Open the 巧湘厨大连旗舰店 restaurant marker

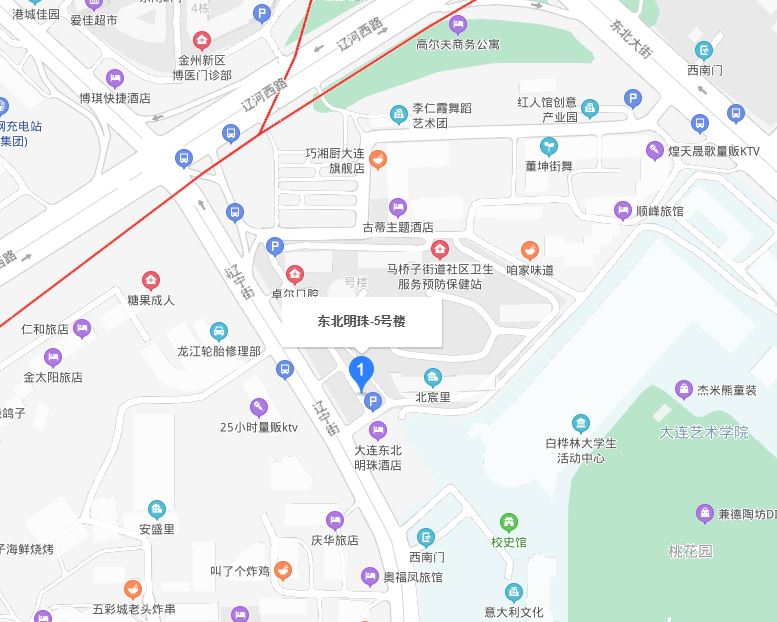[378, 158]
